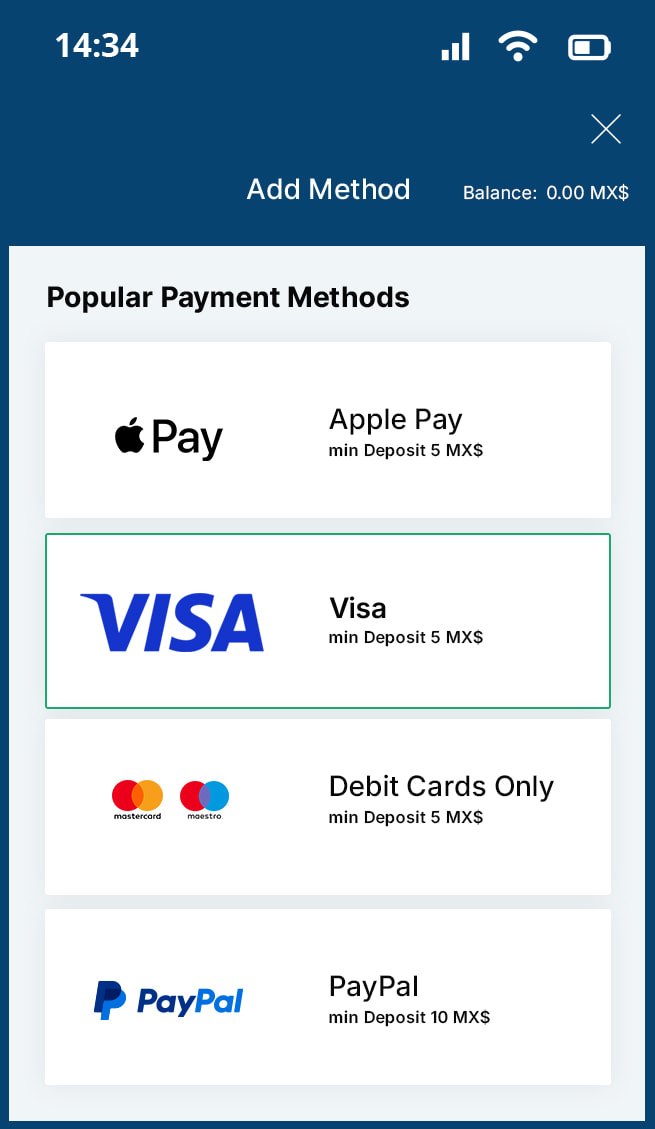Close the Add Method screen
The image size is (655, 1129).
click(x=606, y=129)
